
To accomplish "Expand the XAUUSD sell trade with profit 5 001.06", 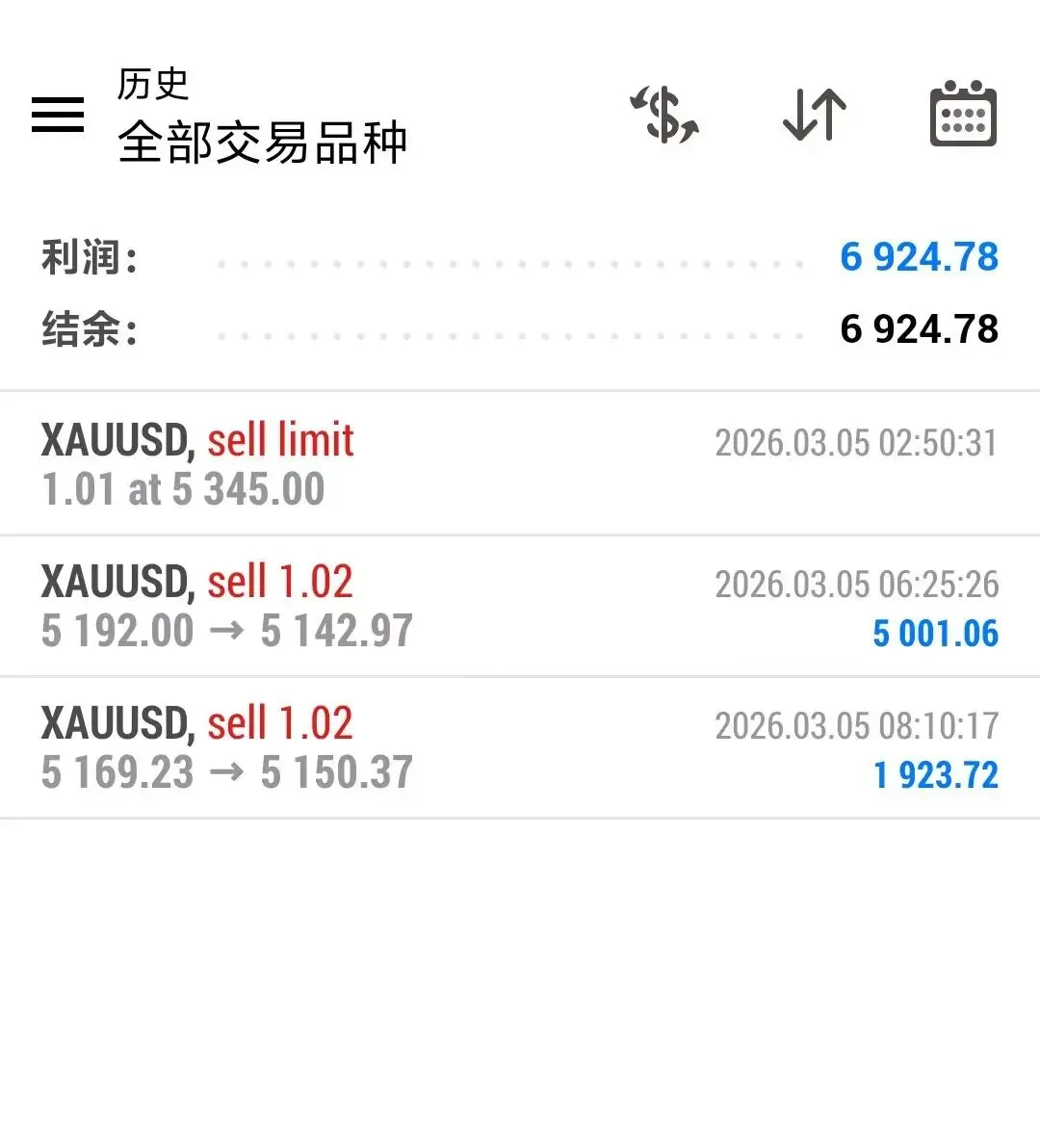I will pyautogui.click(x=520, y=606).
